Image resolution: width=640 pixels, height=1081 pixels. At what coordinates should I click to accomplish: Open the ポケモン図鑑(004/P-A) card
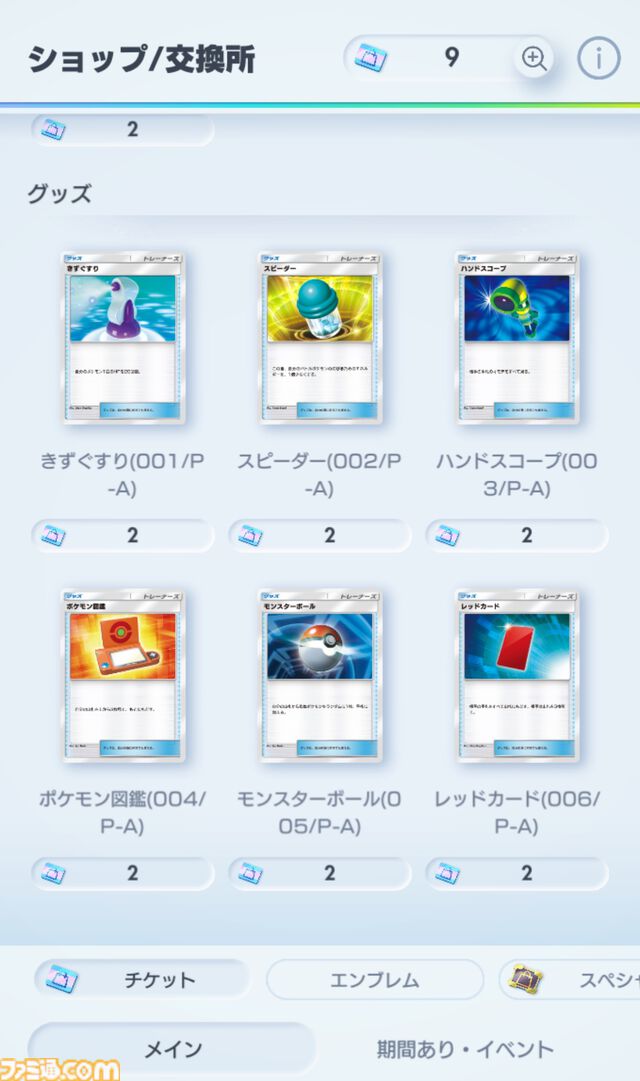123,675
